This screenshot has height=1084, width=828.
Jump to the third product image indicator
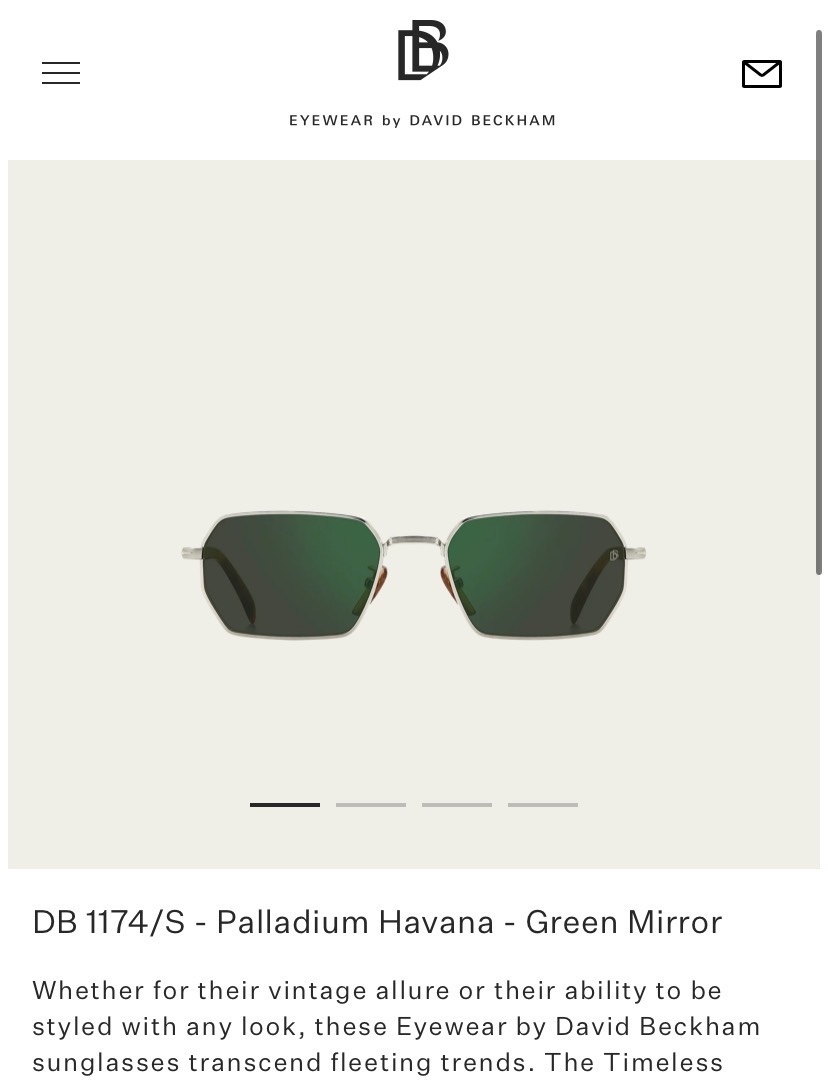tap(457, 804)
